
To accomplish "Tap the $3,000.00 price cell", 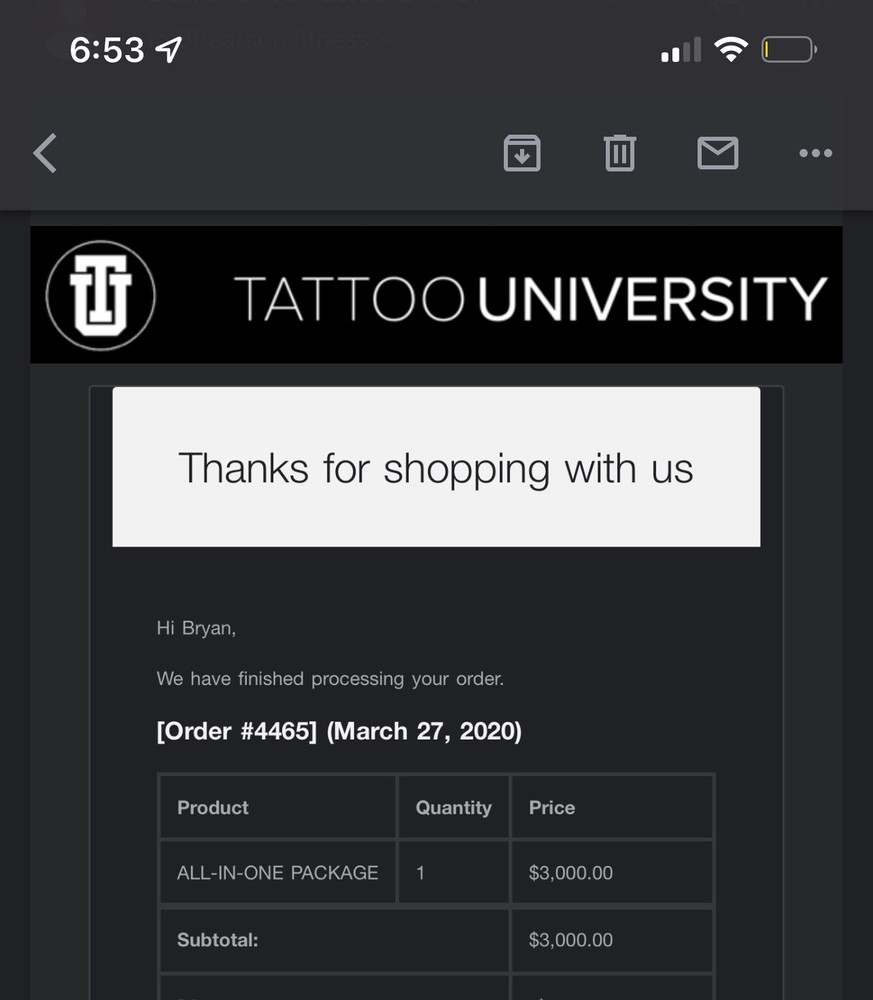I will click(x=570, y=872).
